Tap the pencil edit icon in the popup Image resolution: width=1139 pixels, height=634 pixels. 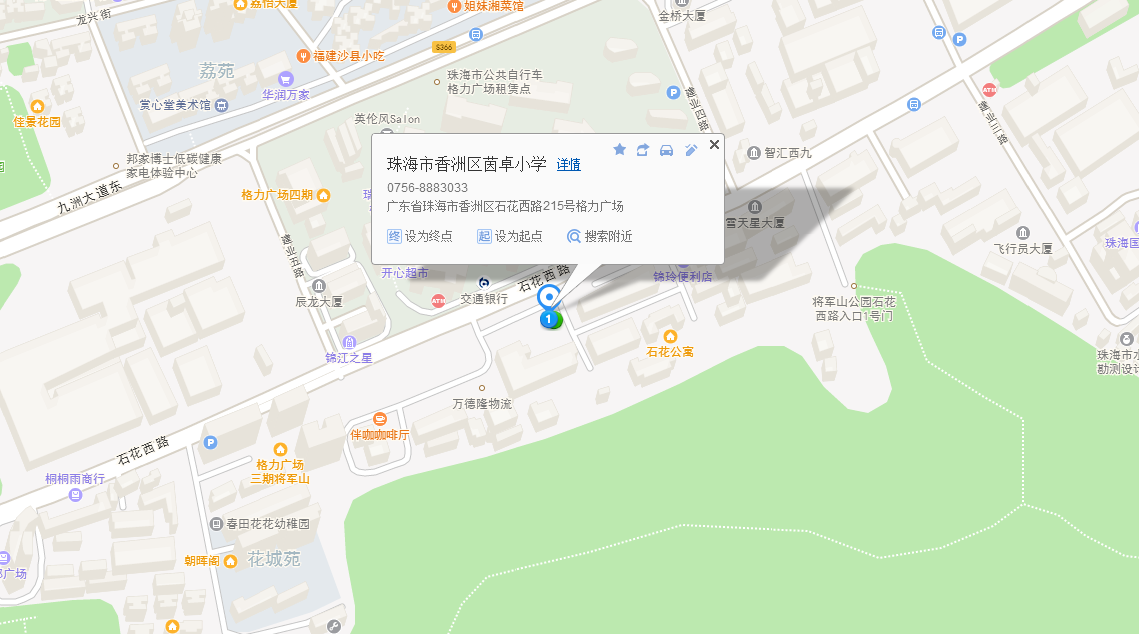691,150
